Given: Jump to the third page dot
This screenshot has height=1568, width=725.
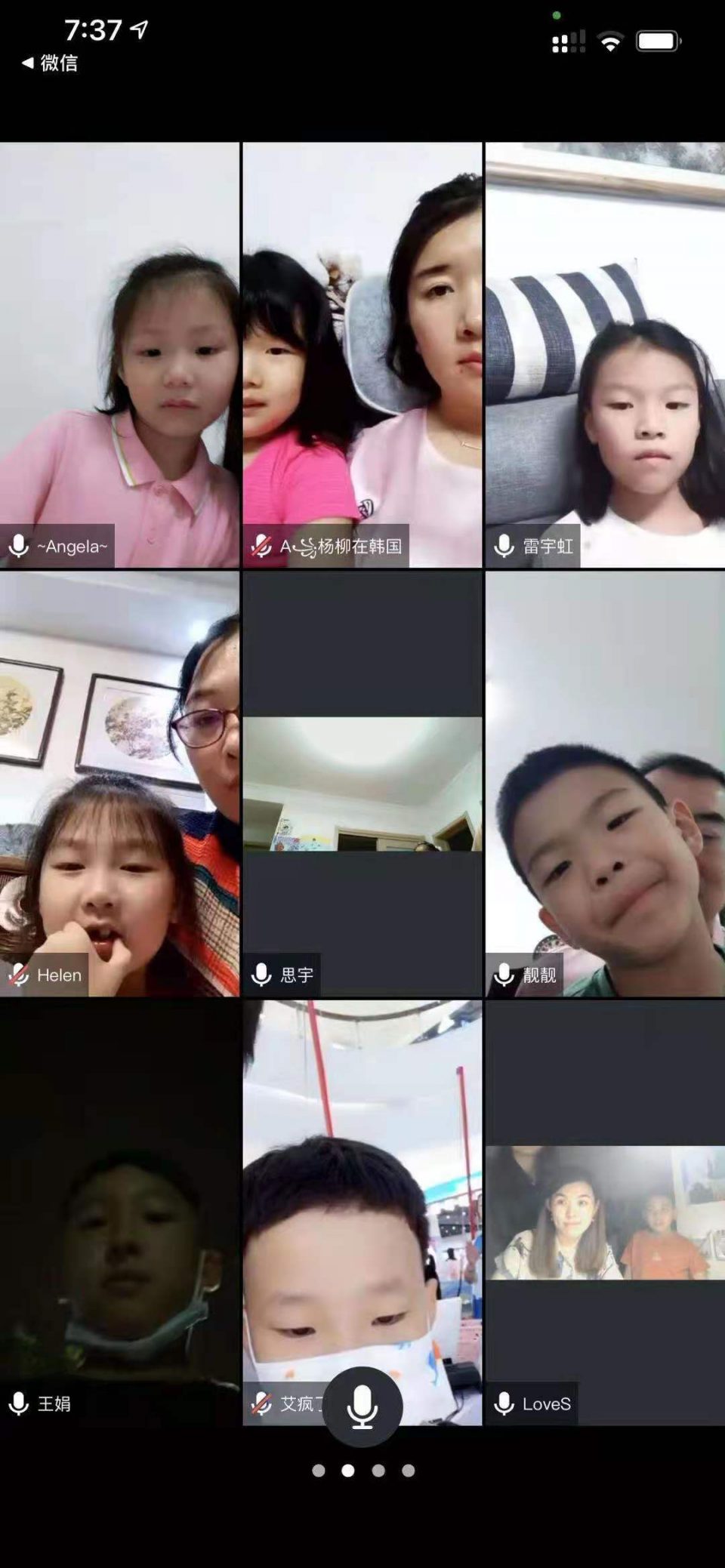Looking at the screenshot, I should [x=378, y=1471].
